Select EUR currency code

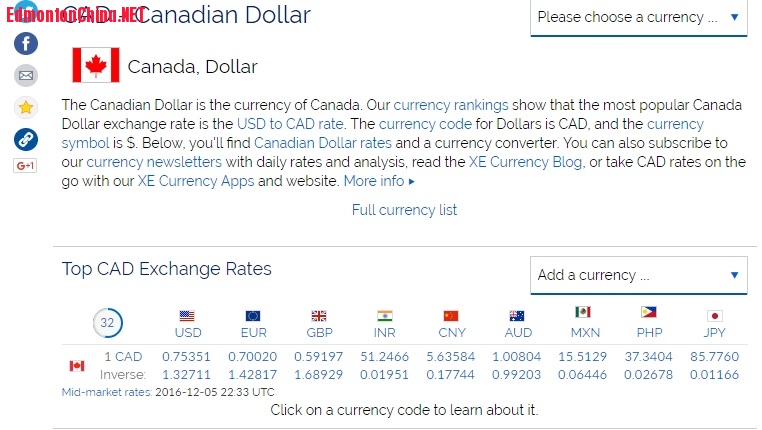pyautogui.click(x=254, y=332)
